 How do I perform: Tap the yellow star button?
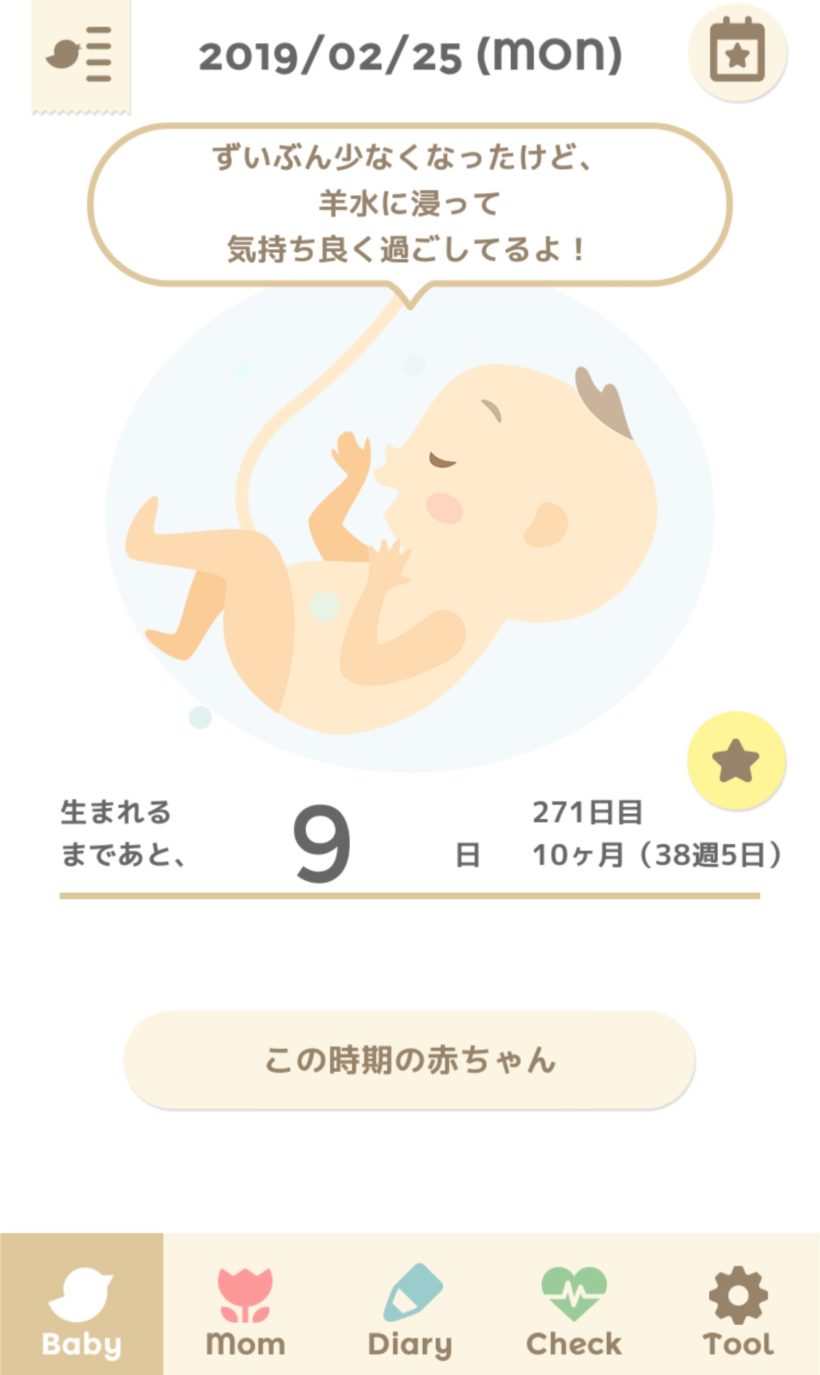pos(736,762)
